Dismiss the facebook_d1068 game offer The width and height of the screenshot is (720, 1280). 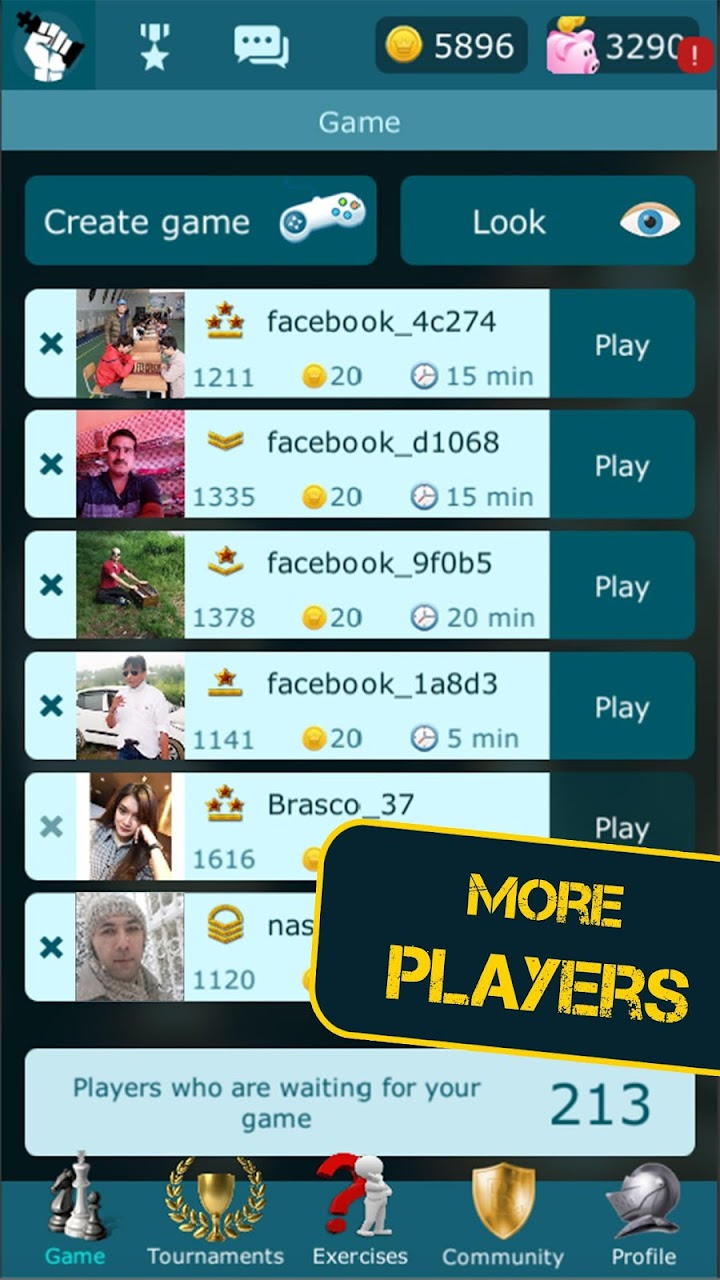pyautogui.click(x=50, y=465)
